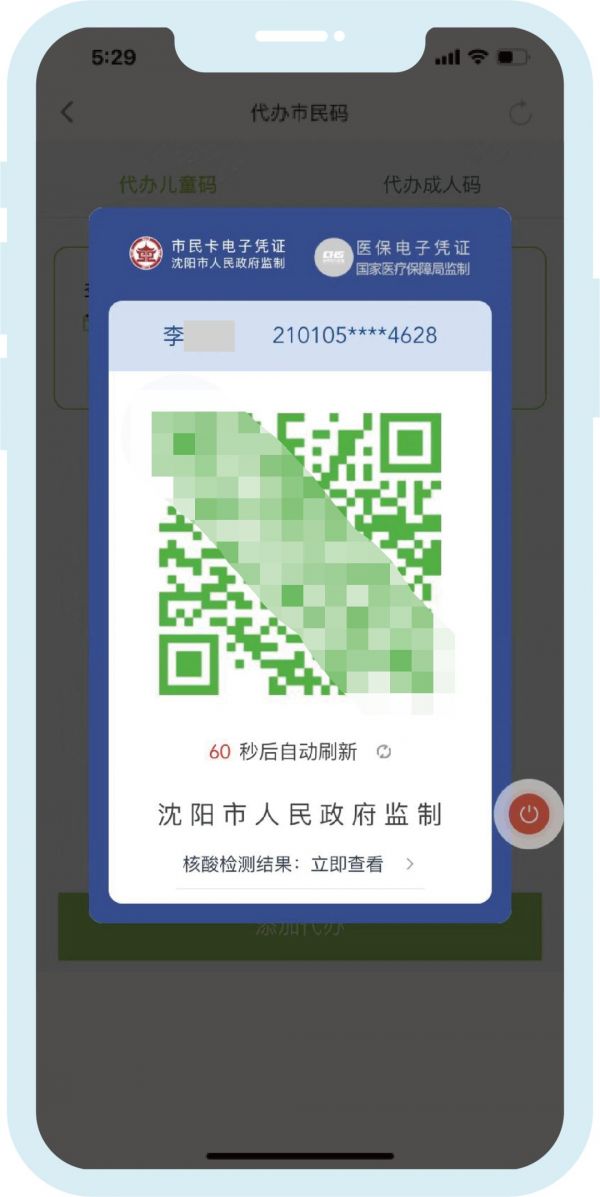
Task: Switch to the 代办成人码 tab
Action: [432, 185]
